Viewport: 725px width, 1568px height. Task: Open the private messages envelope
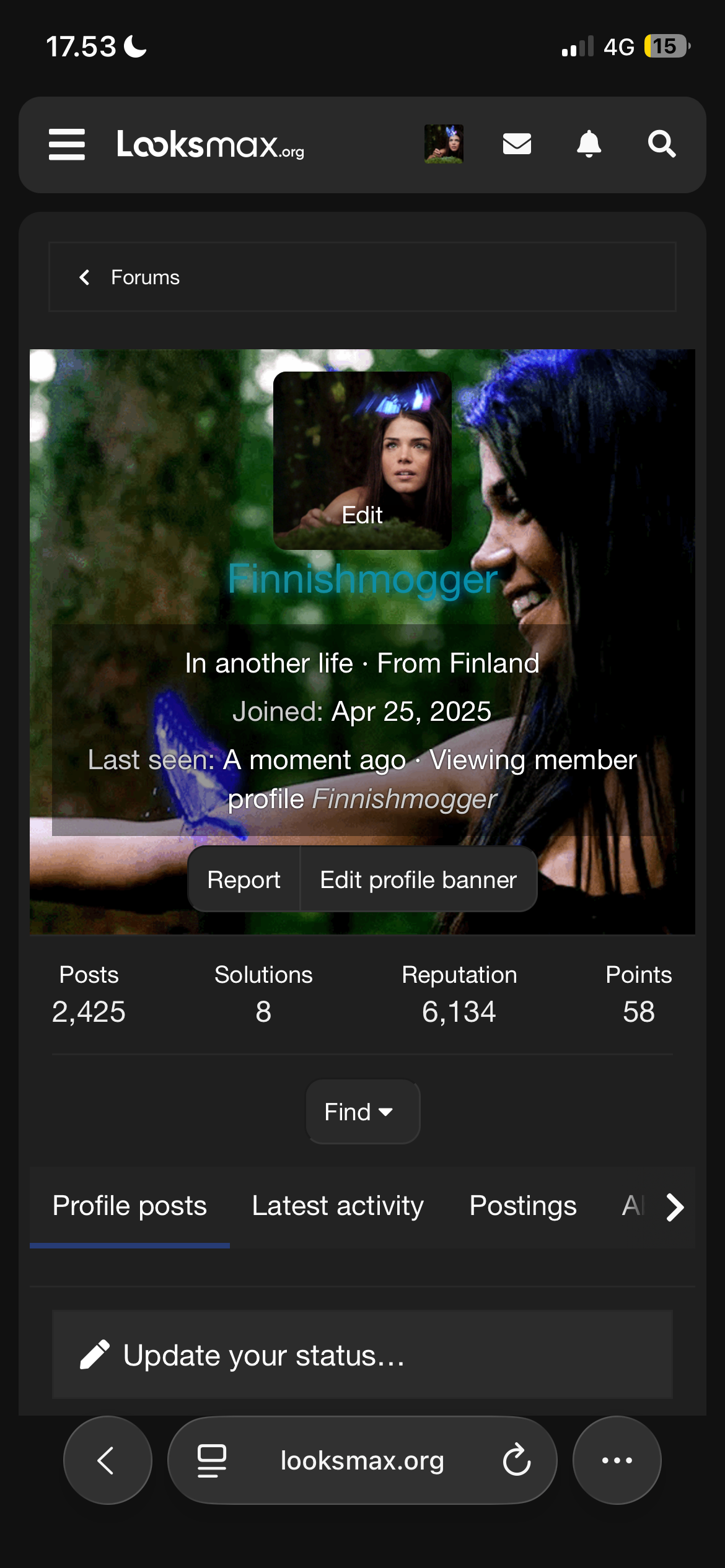[516, 144]
